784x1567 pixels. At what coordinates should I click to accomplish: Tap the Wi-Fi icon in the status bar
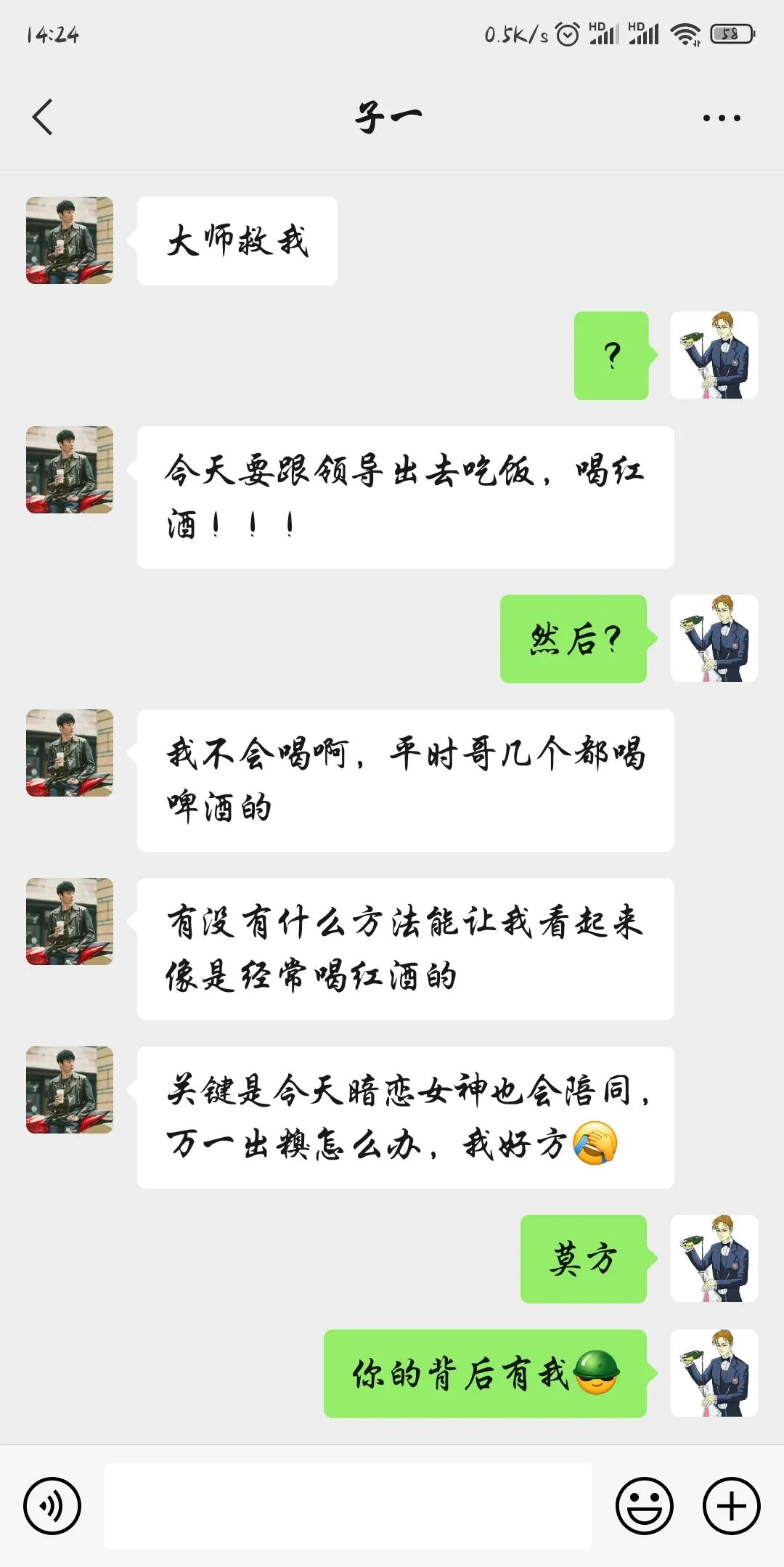(x=683, y=32)
